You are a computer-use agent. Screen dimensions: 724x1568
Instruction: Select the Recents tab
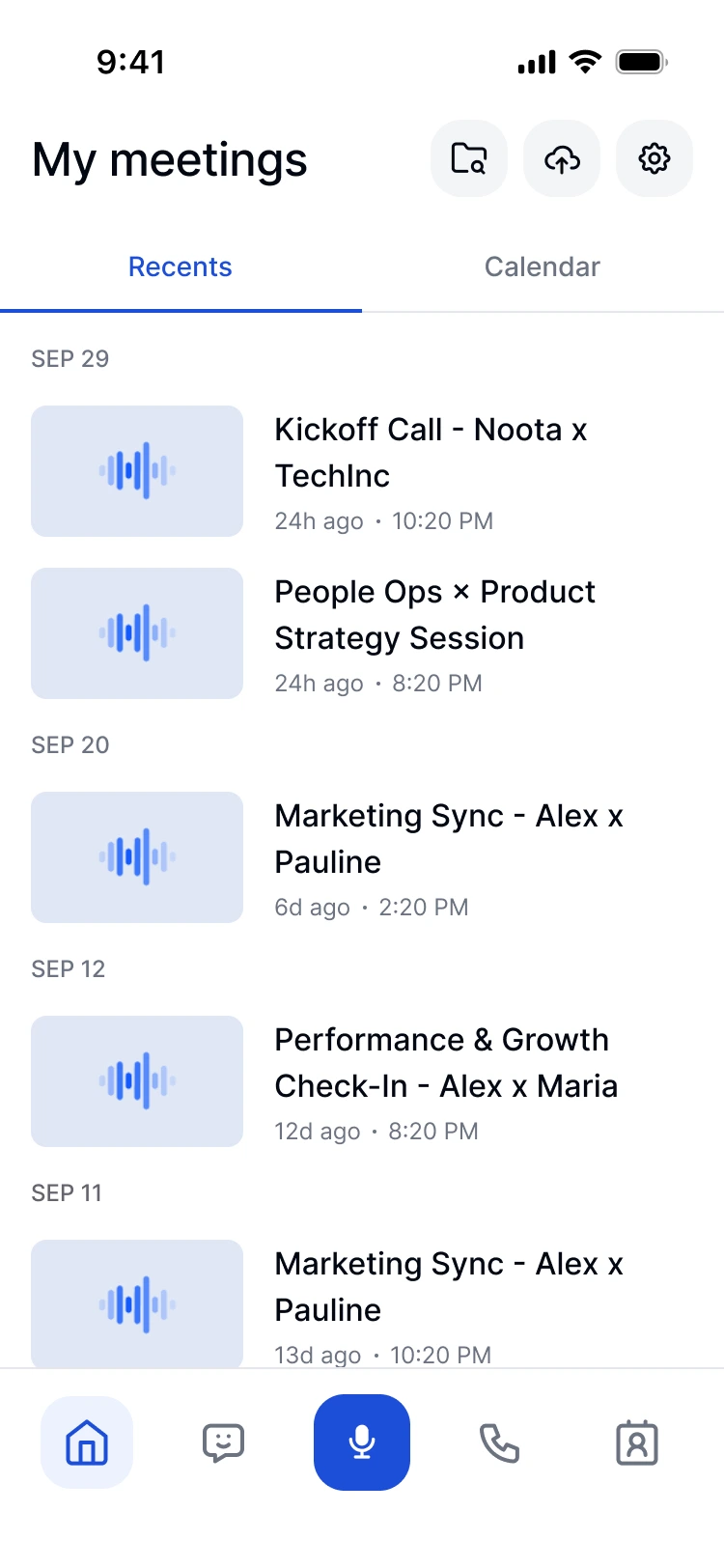click(181, 267)
